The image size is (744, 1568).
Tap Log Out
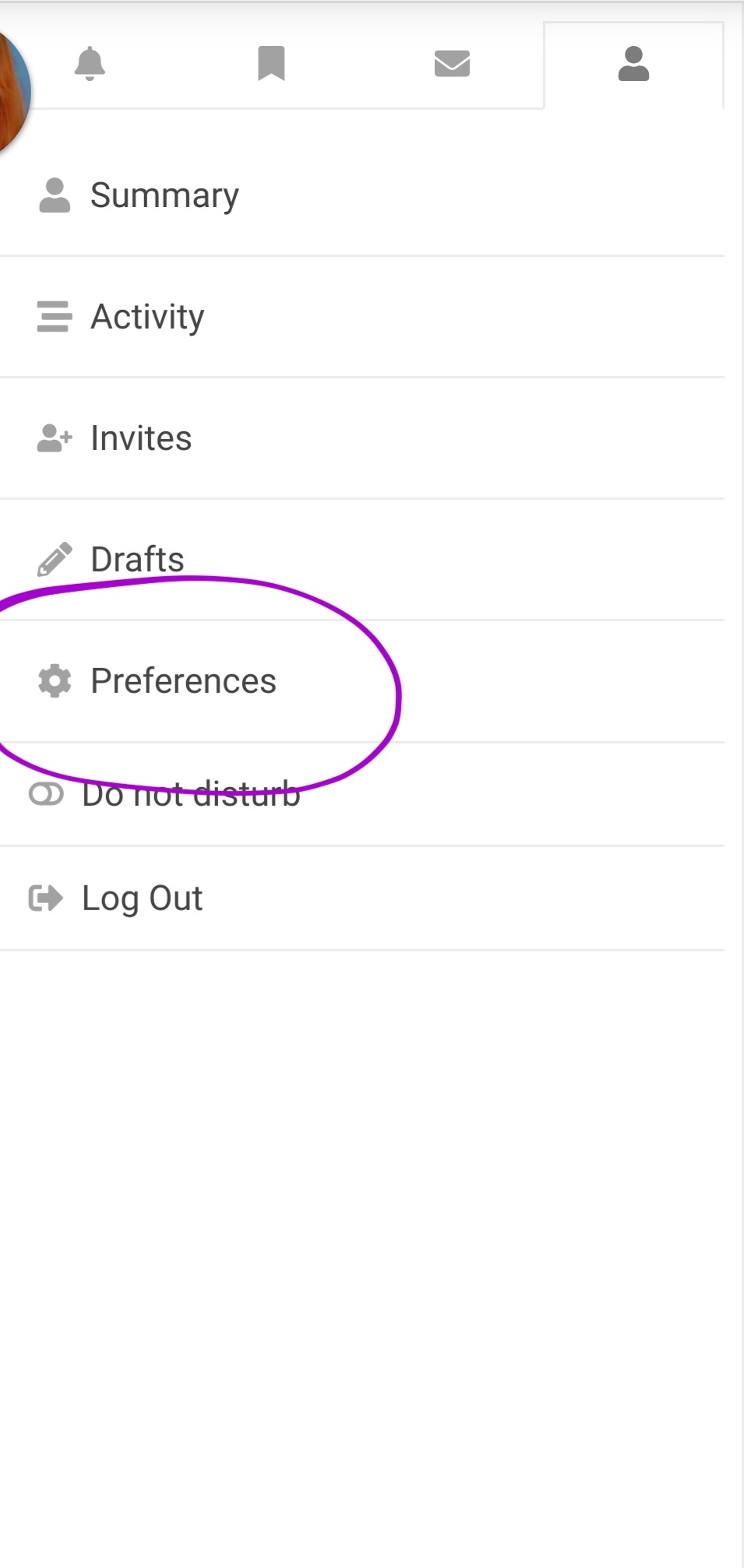click(362, 898)
